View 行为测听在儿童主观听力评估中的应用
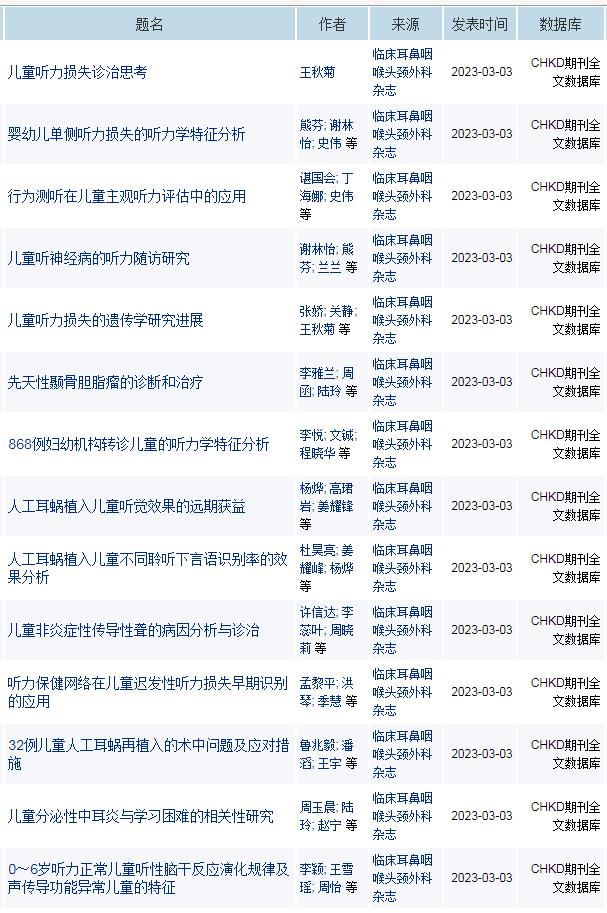Image resolution: width=607 pixels, height=913 pixels. (127, 196)
